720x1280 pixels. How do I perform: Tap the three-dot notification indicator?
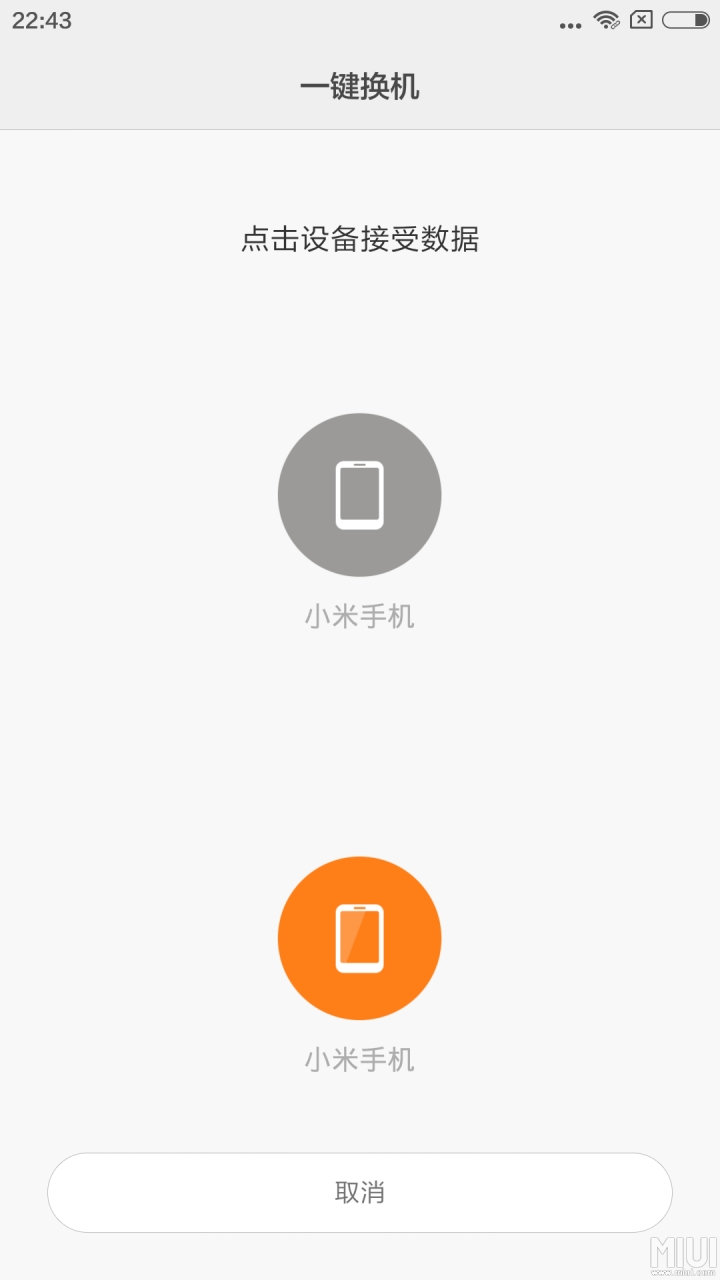570,24
